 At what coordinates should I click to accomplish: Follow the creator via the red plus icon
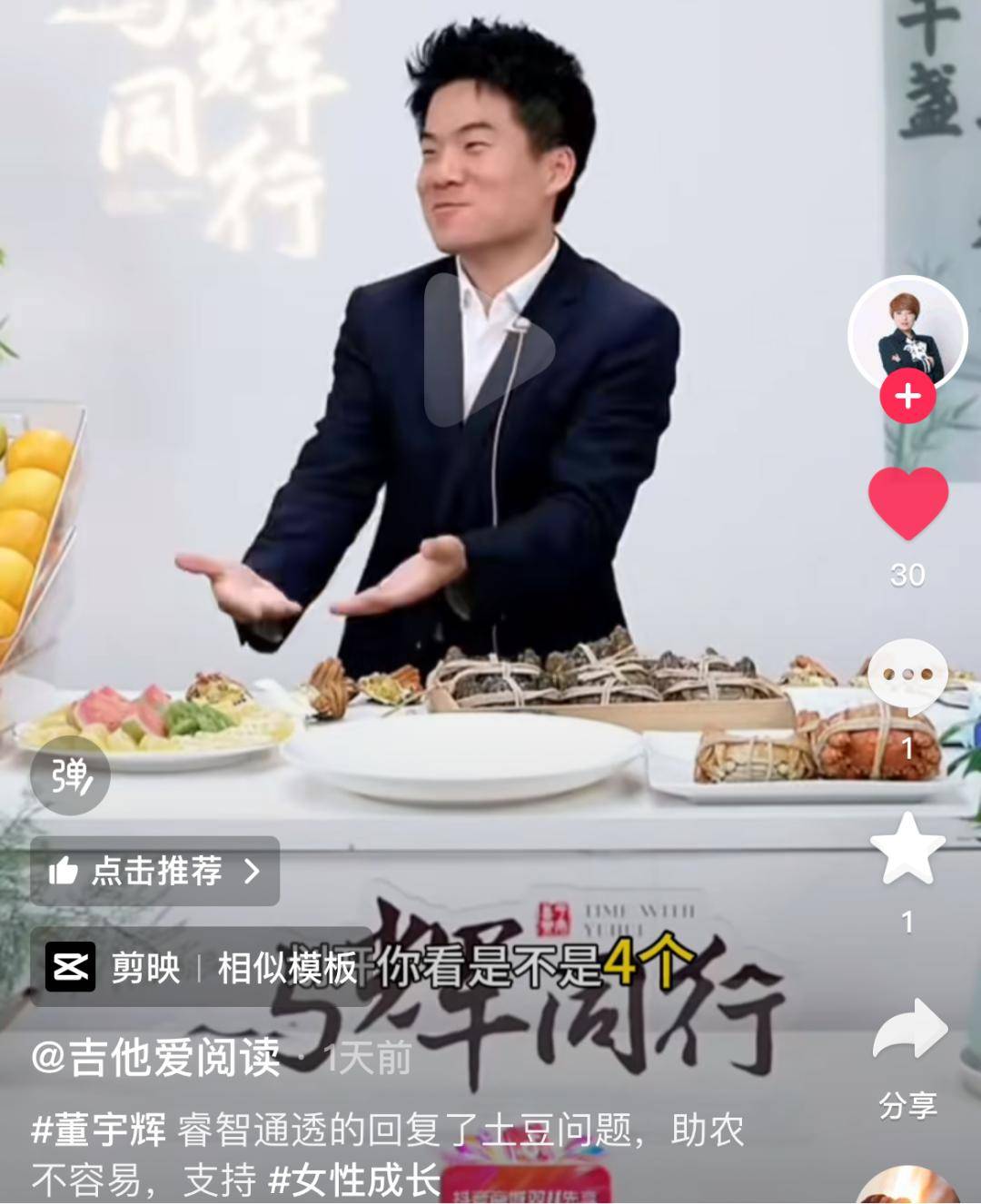coord(906,397)
